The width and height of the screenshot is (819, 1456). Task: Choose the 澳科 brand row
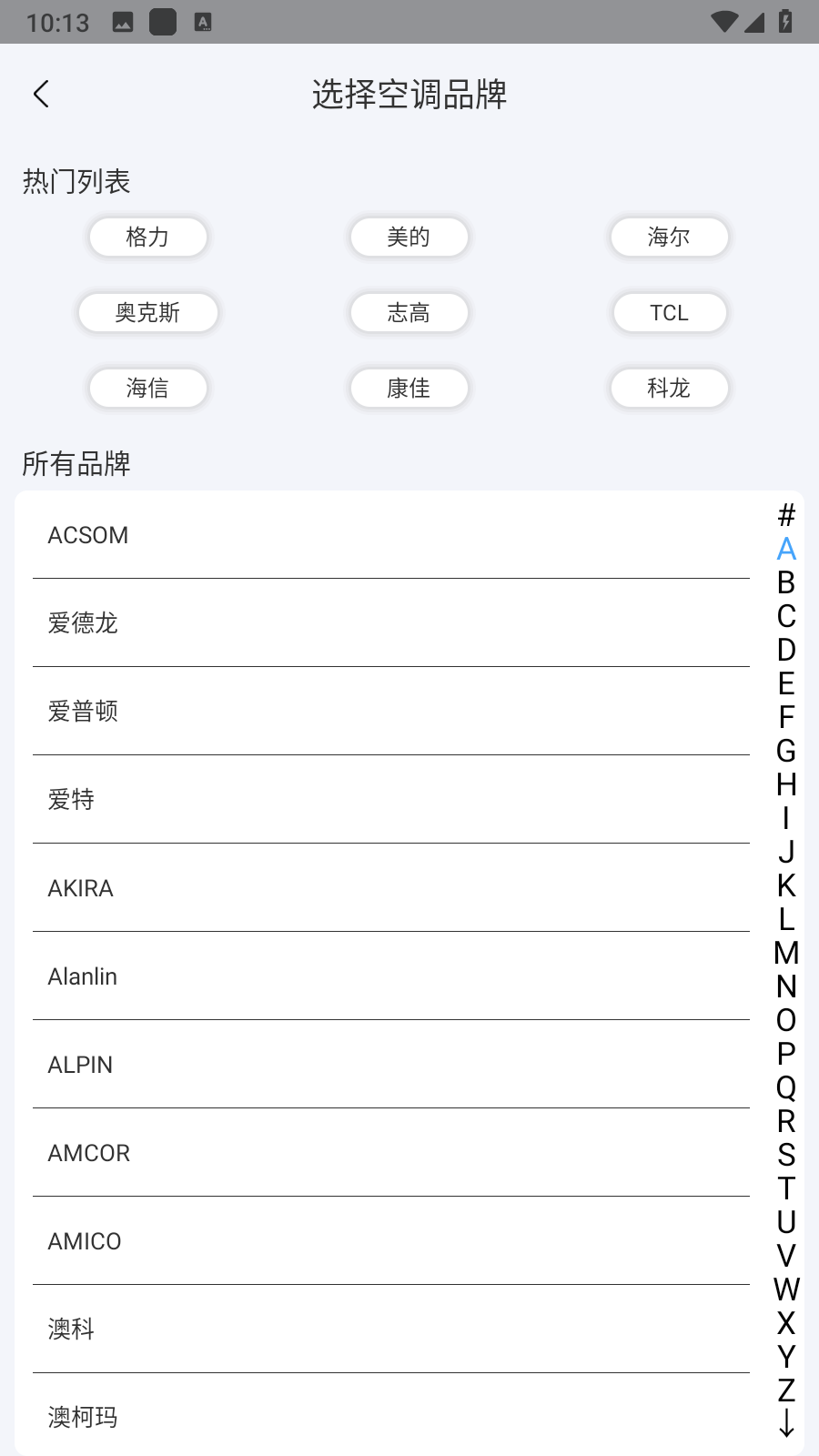click(x=391, y=1330)
